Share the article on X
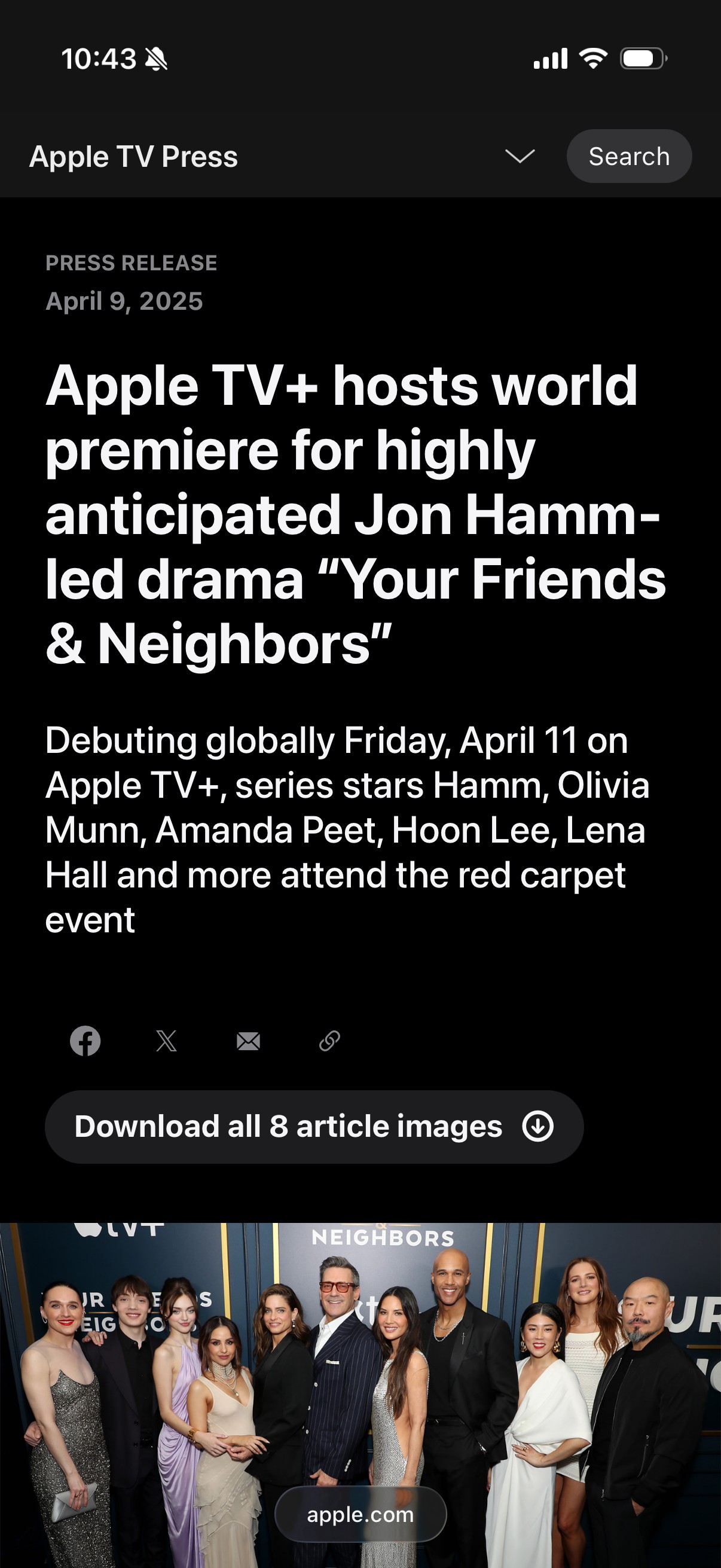Screen dimensions: 721x1568 (x=166, y=1041)
